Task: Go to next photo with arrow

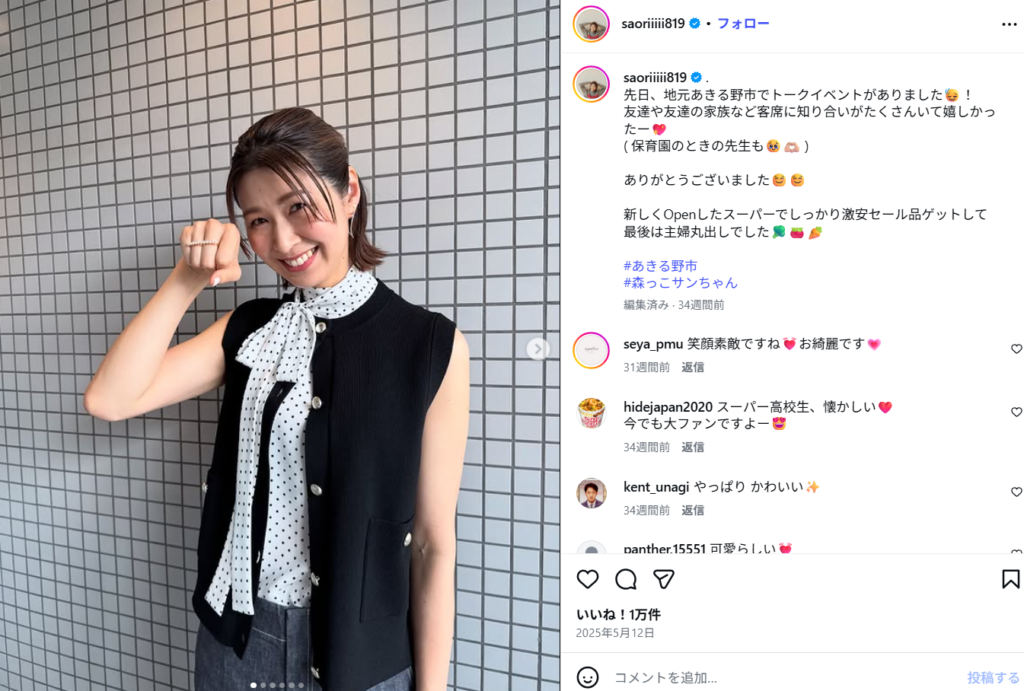Action: (538, 348)
